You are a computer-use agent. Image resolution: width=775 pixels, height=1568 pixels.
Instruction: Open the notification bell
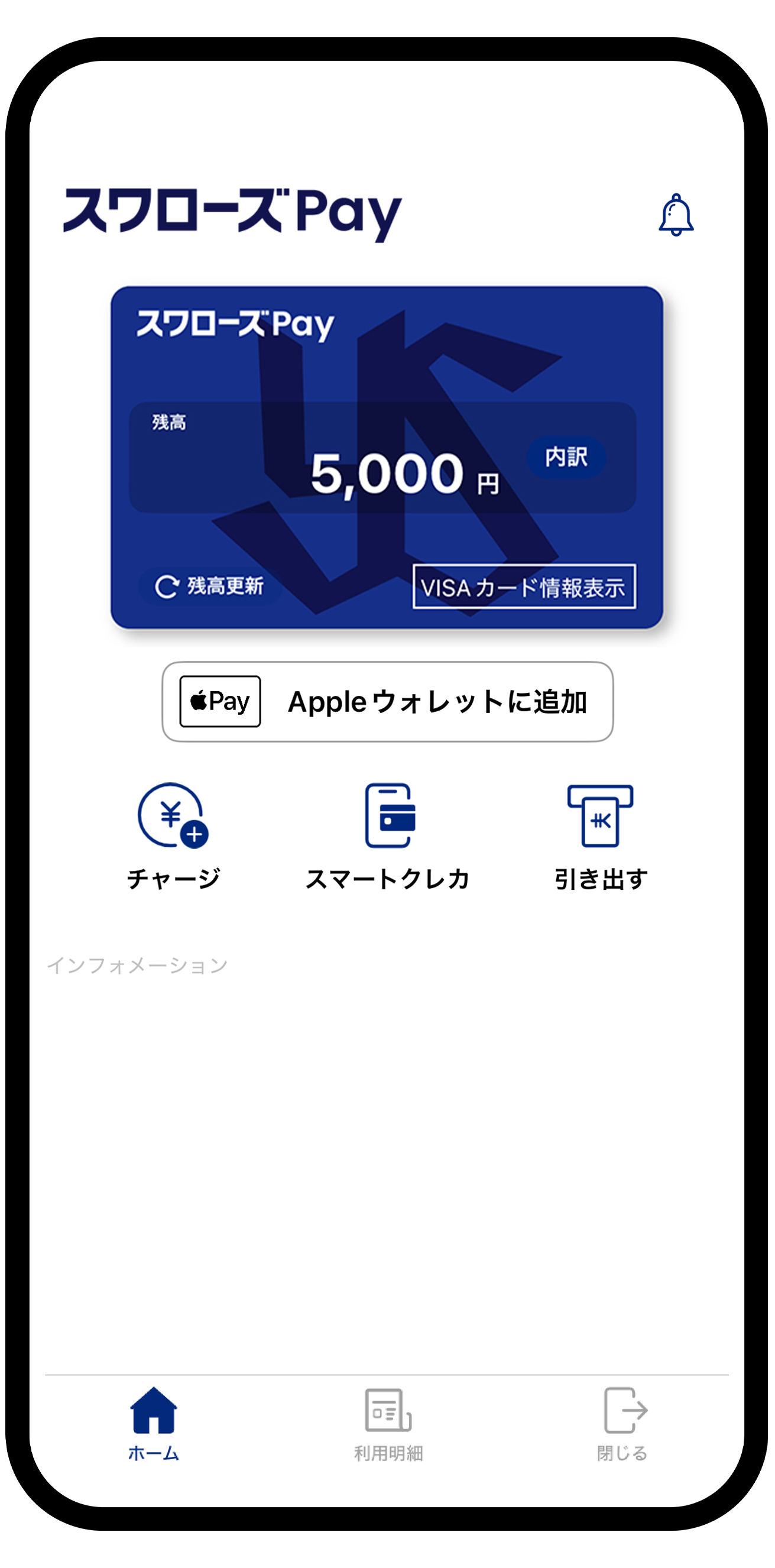pos(675,214)
